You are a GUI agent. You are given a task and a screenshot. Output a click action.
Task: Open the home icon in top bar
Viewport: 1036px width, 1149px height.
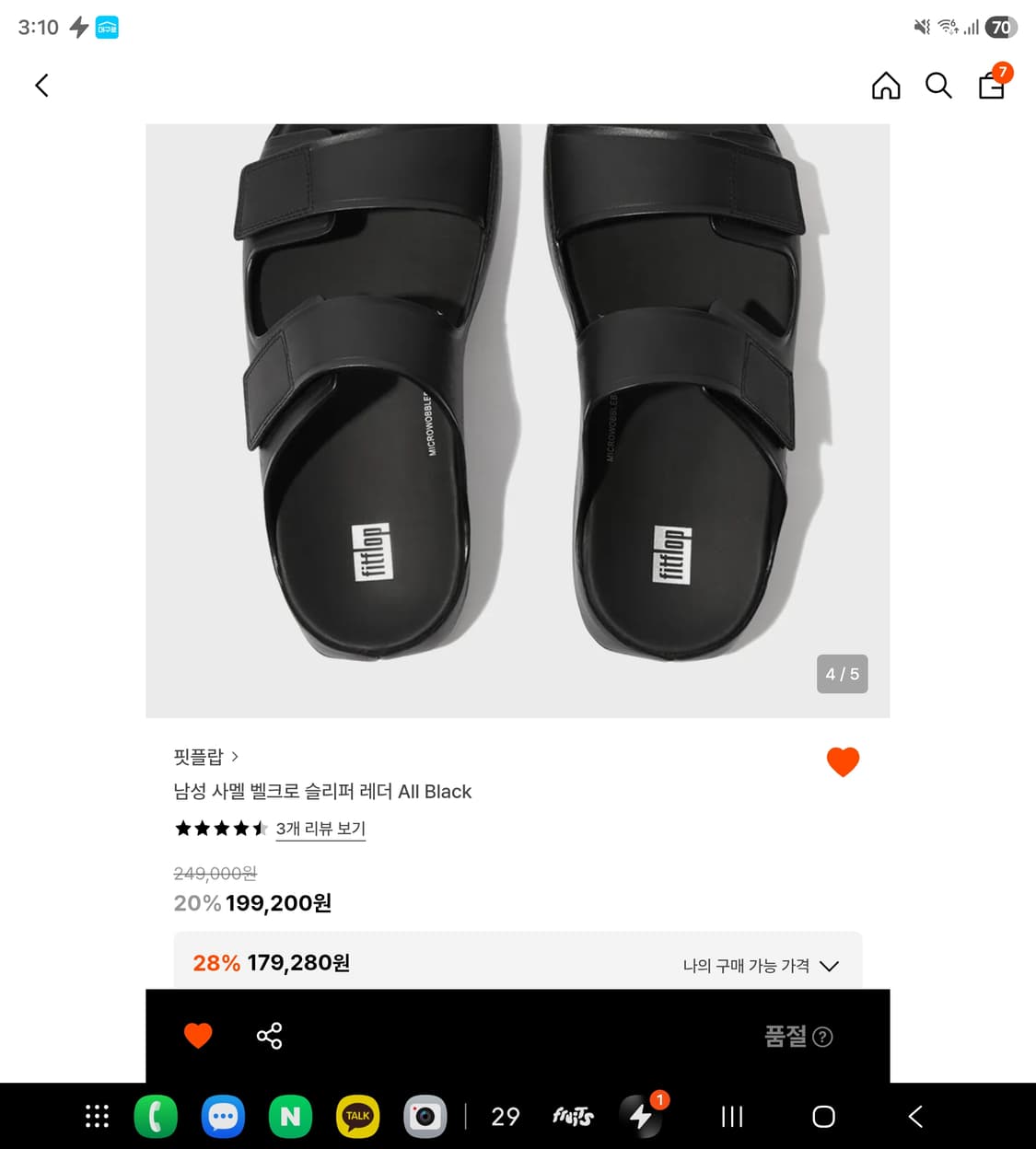885,85
